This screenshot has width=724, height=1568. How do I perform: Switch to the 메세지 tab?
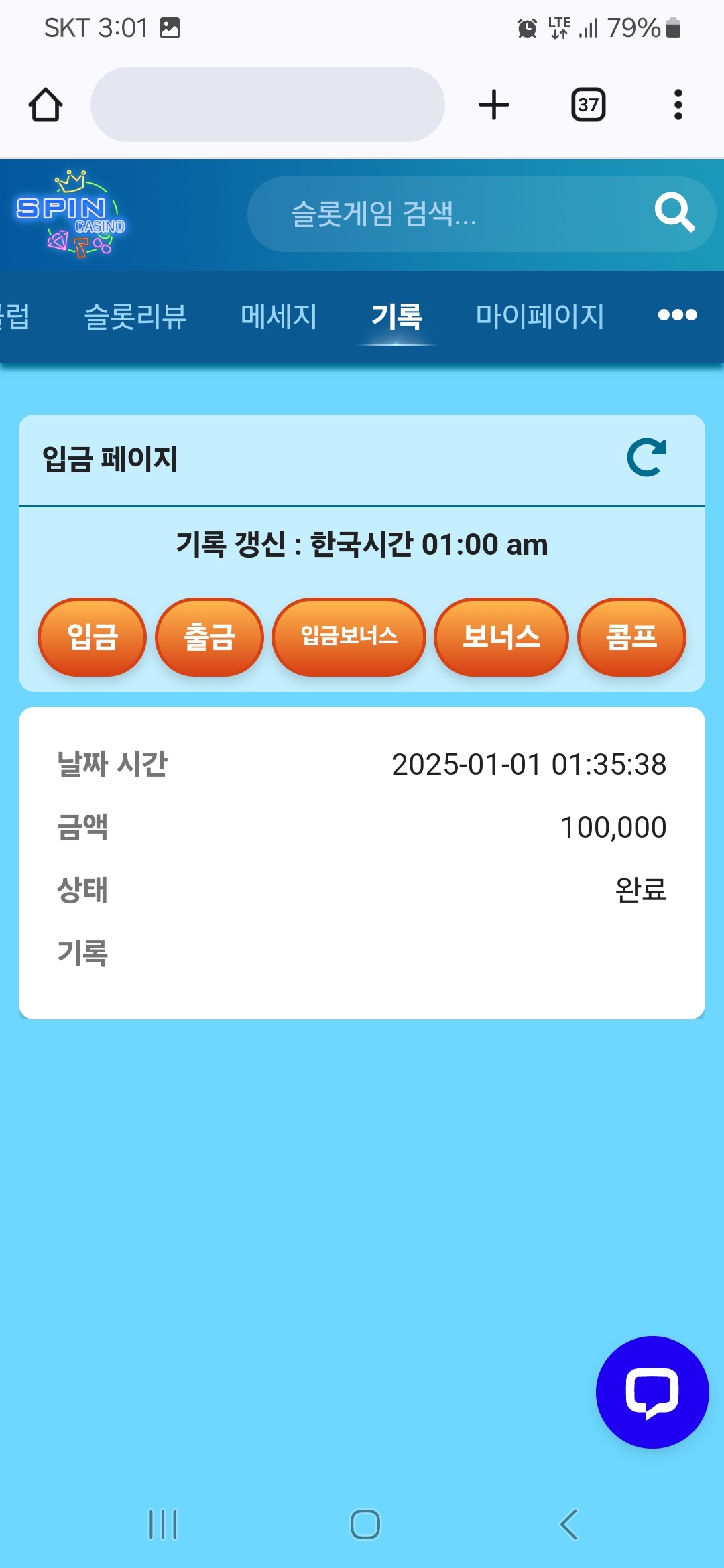[279, 316]
